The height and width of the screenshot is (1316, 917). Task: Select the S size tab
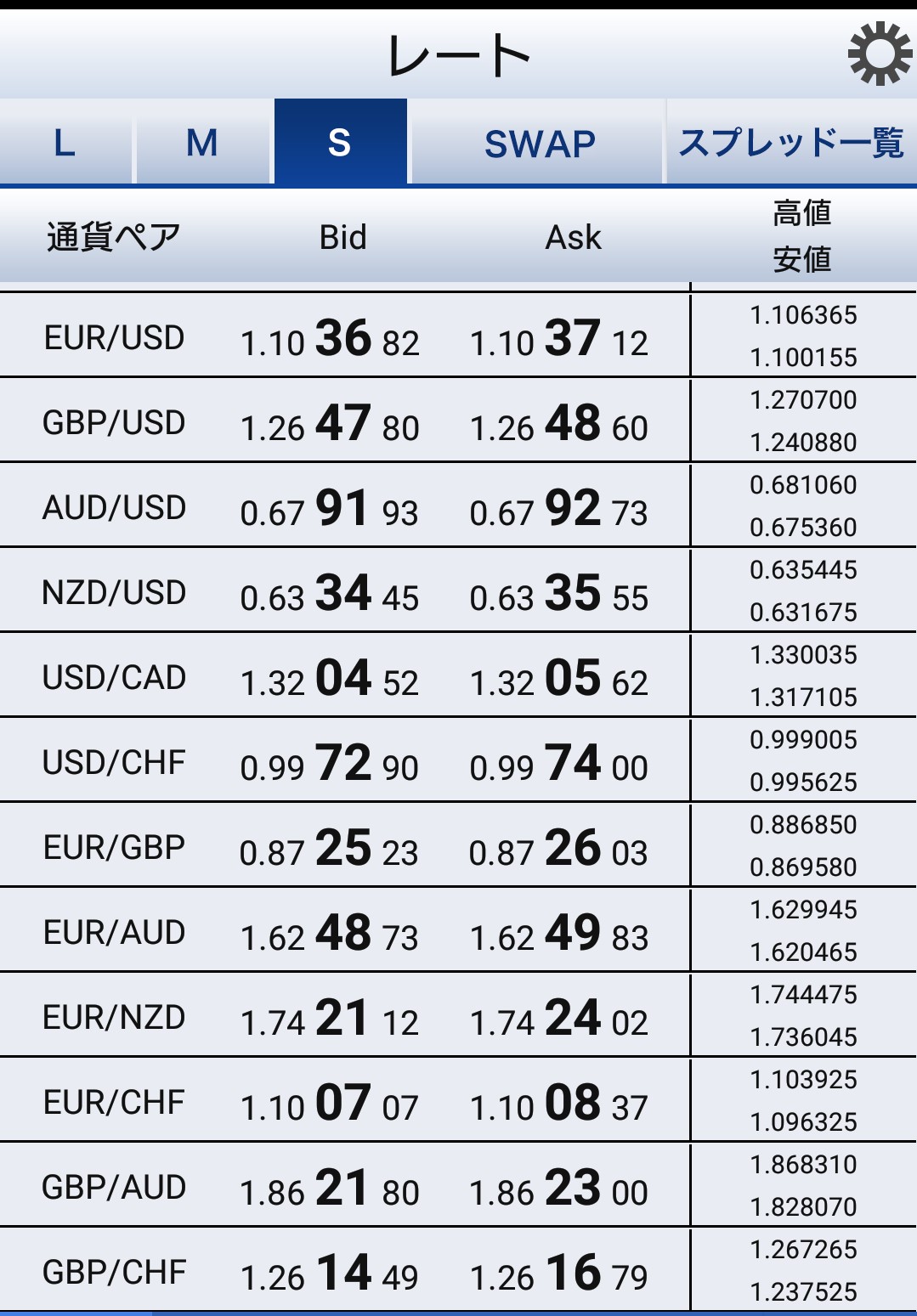[x=340, y=143]
